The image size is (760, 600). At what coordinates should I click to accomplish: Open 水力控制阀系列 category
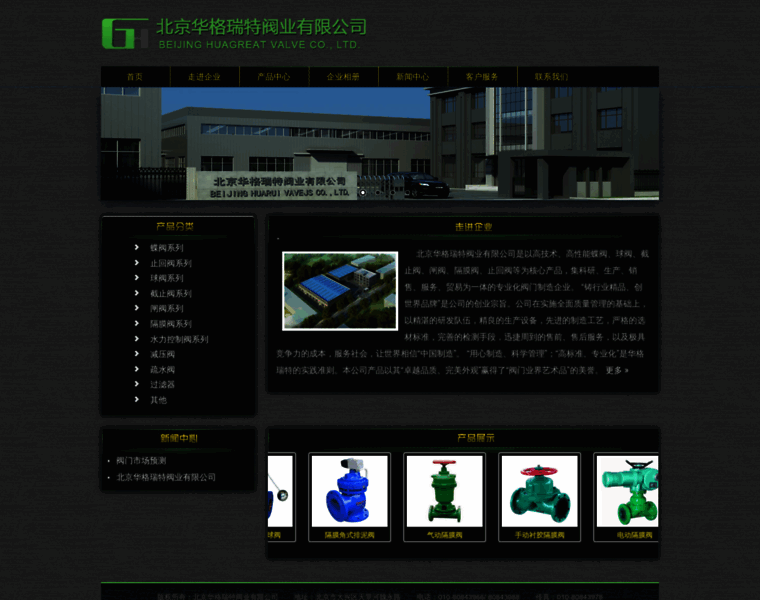tap(179, 340)
